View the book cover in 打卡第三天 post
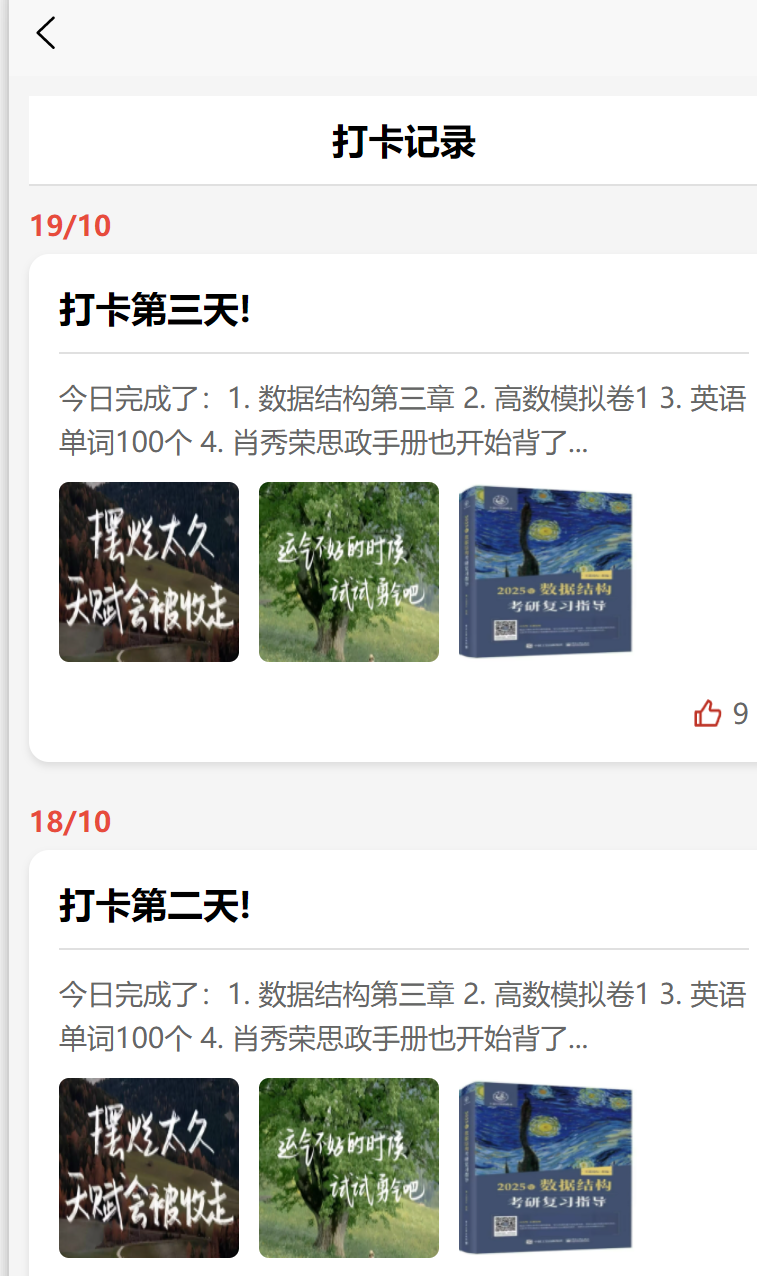The height and width of the screenshot is (1276, 757). click(x=545, y=572)
